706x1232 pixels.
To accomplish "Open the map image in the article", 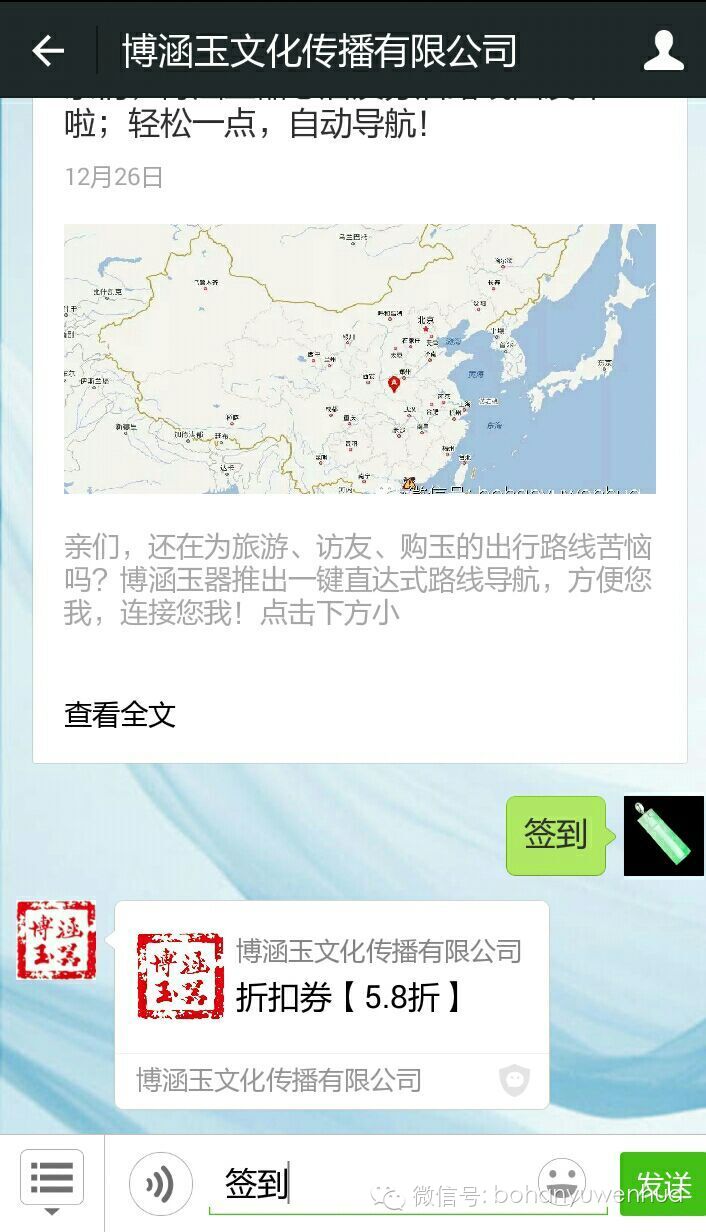I will pyautogui.click(x=359, y=358).
